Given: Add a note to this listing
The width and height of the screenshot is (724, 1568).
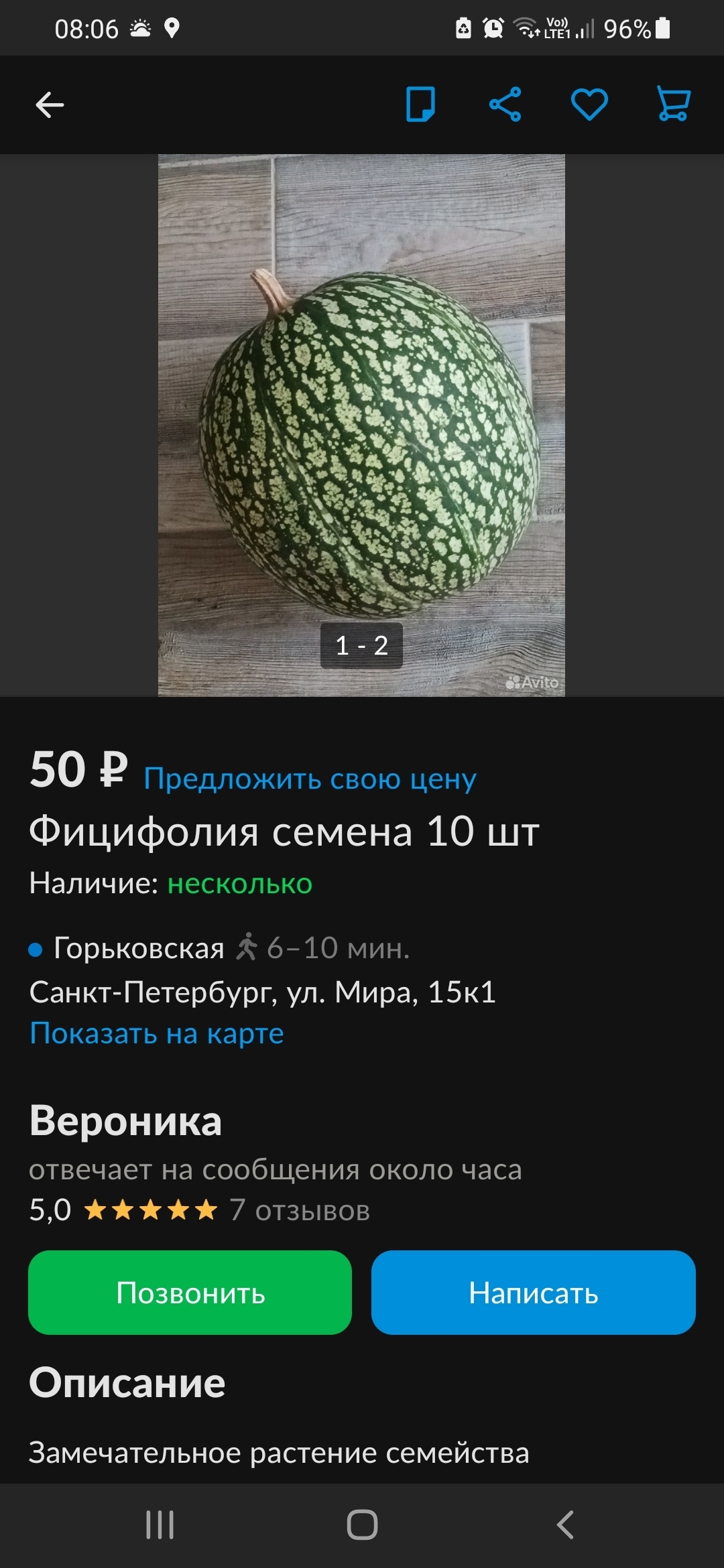Looking at the screenshot, I should (x=420, y=105).
